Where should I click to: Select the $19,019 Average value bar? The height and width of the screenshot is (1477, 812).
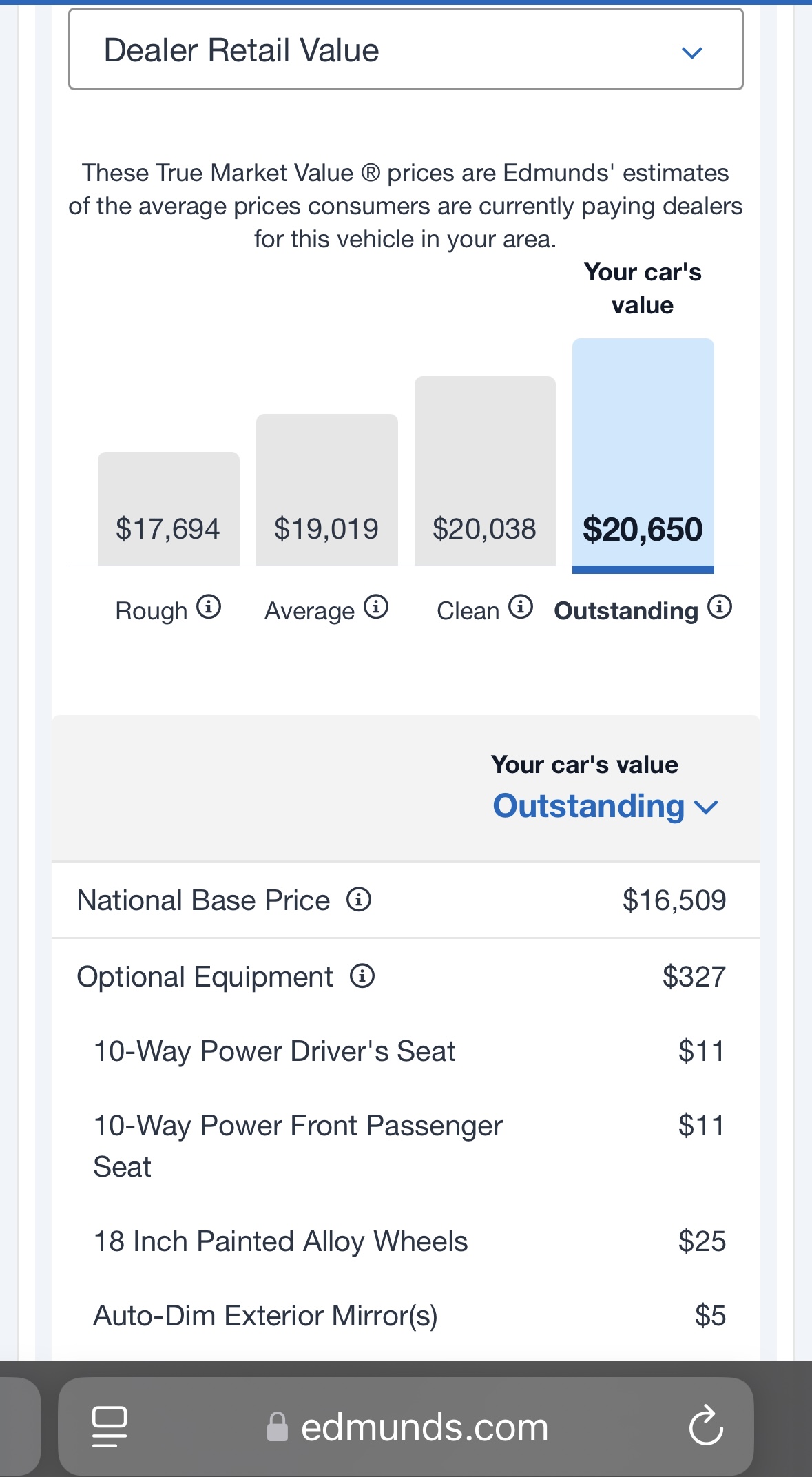[327, 490]
